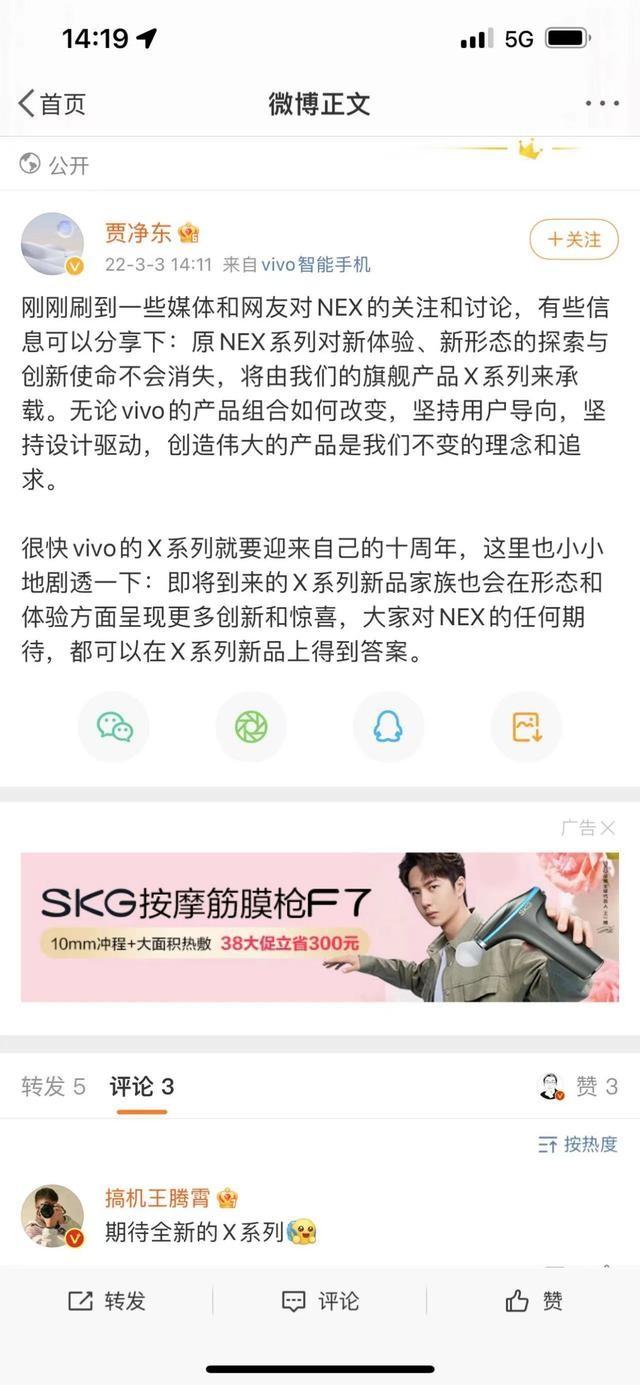Open 贾净东's profile avatar
The image size is (640, 1385).
[52, 244]
